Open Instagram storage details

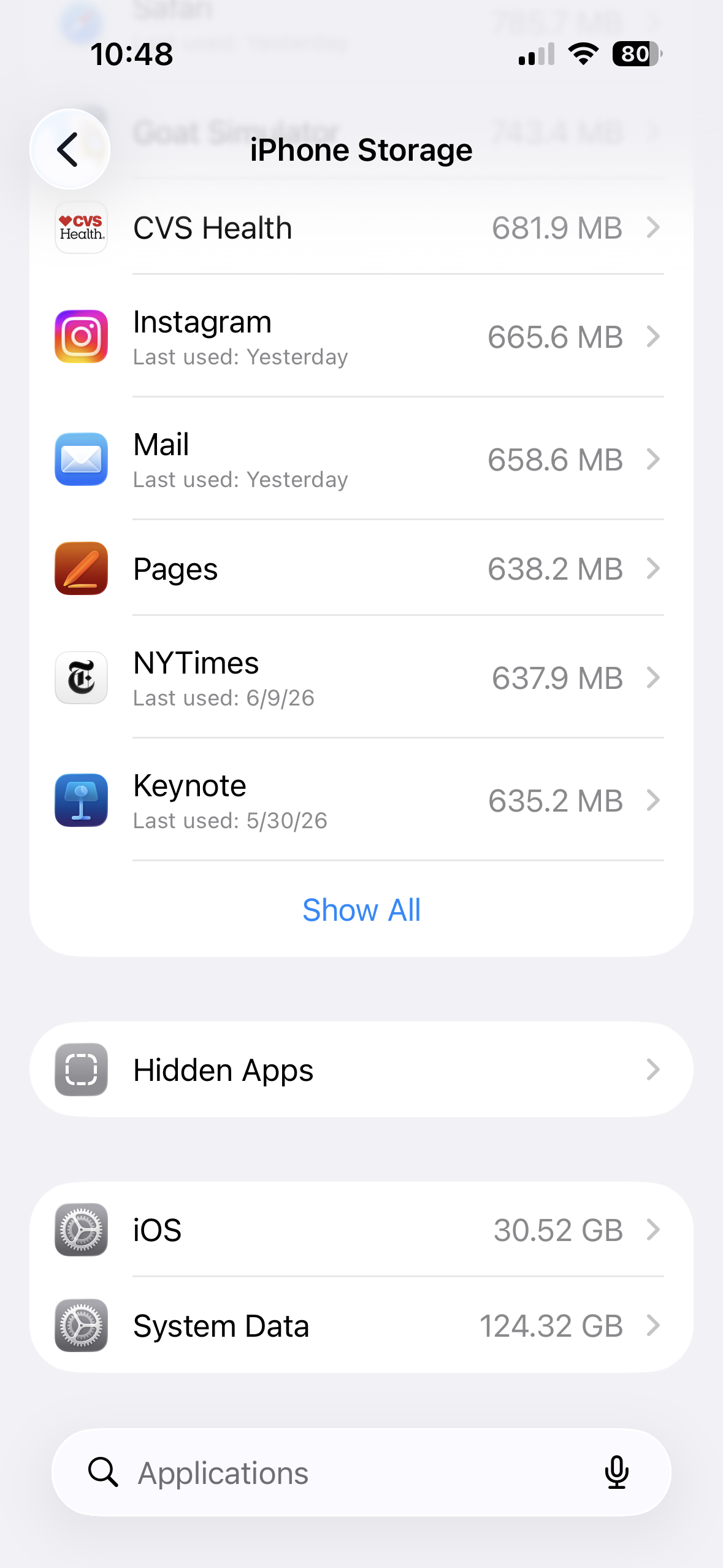coord(361,336)
